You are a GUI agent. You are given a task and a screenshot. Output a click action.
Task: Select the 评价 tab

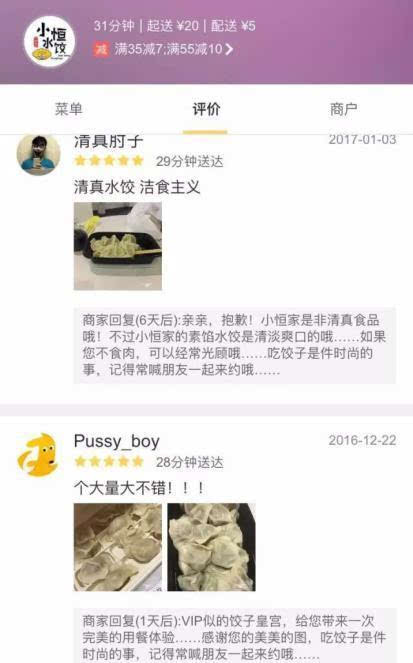(x=206, y=109)
